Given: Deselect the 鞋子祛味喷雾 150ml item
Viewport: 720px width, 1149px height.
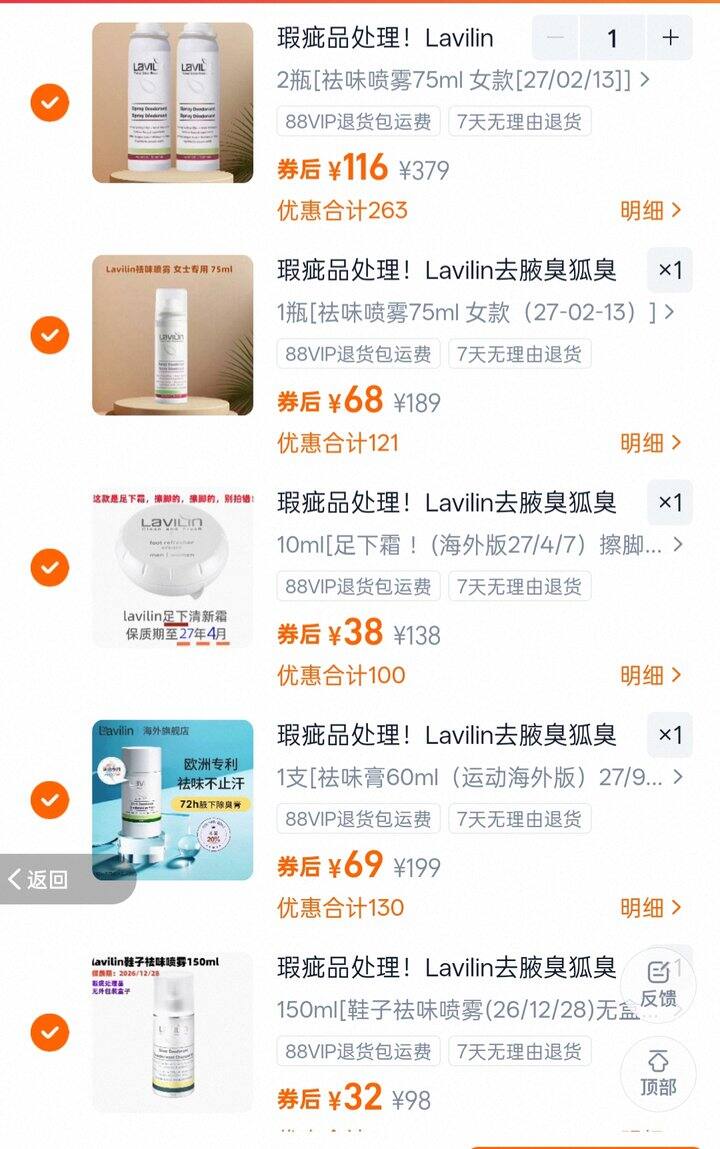Looking at the screenshot, I should click(50, 1032).
